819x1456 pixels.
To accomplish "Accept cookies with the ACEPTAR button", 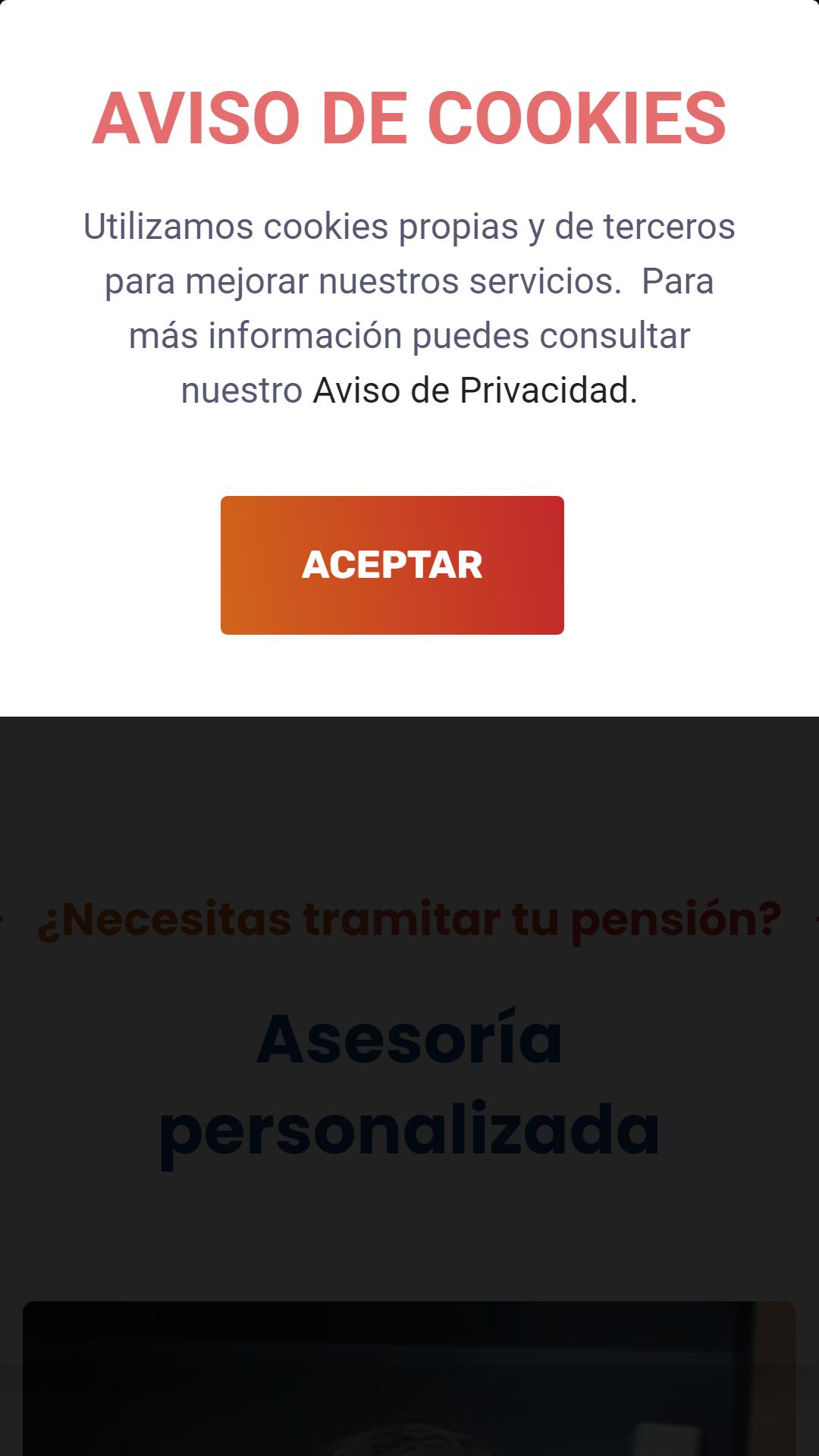I will click(392, 565).
